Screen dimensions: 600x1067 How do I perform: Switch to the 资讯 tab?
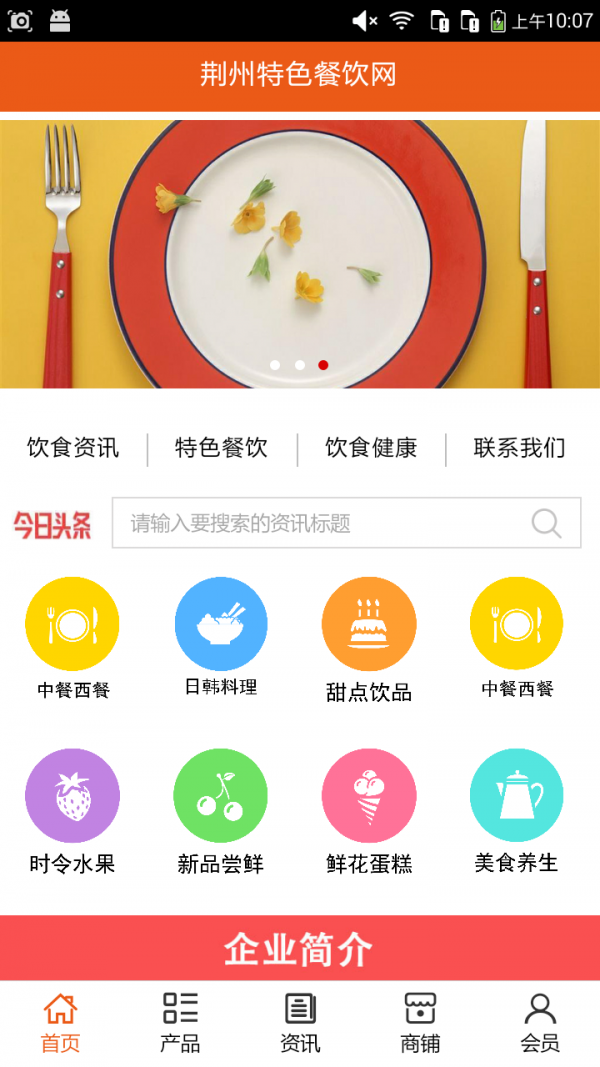(300, 1023)
